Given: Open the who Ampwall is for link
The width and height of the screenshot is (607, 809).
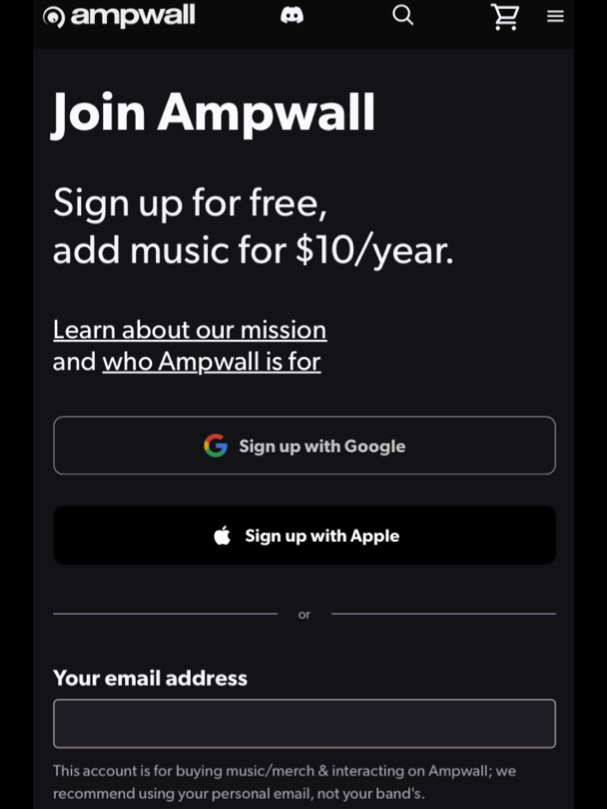Looking at the screenshot, I should tap(211, 361).
